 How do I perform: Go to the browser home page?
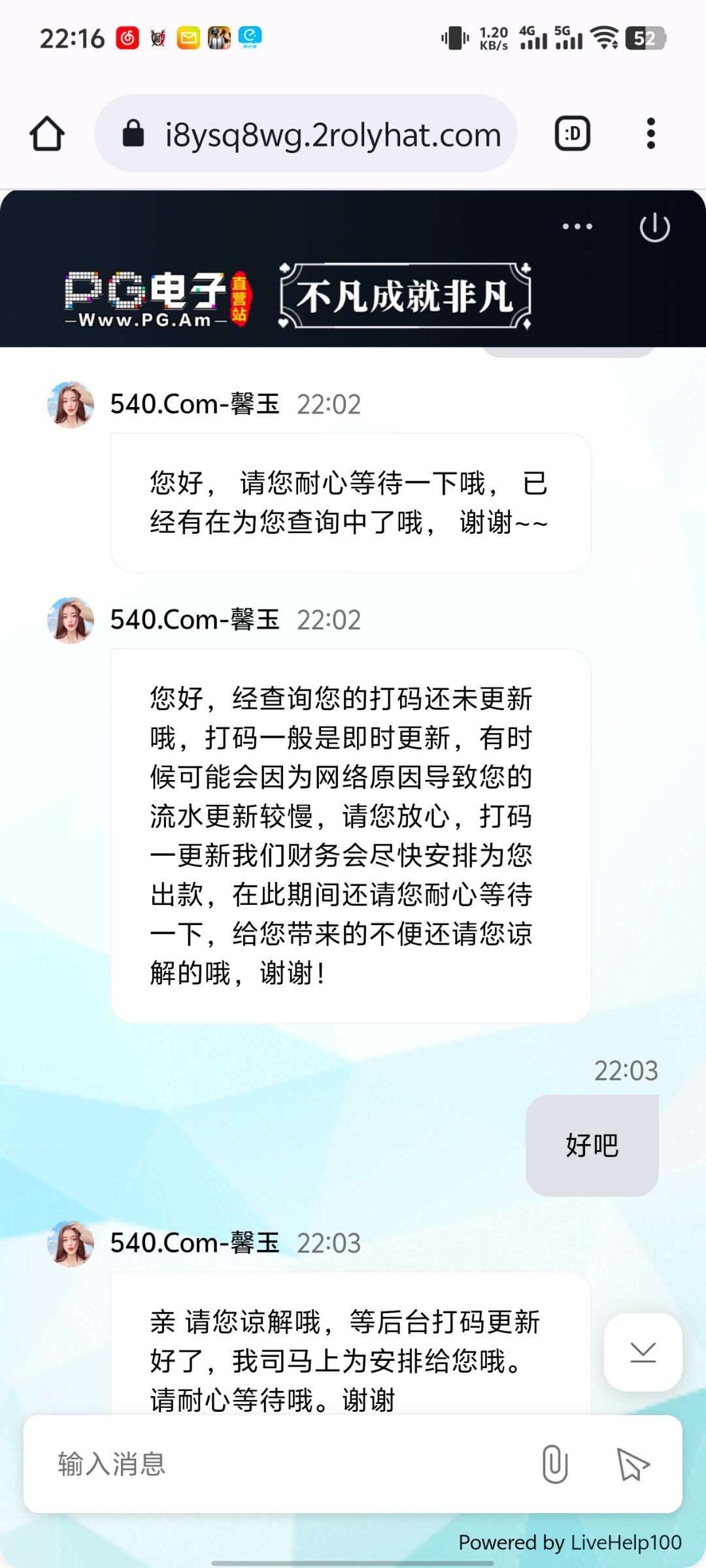pos(47,134)
